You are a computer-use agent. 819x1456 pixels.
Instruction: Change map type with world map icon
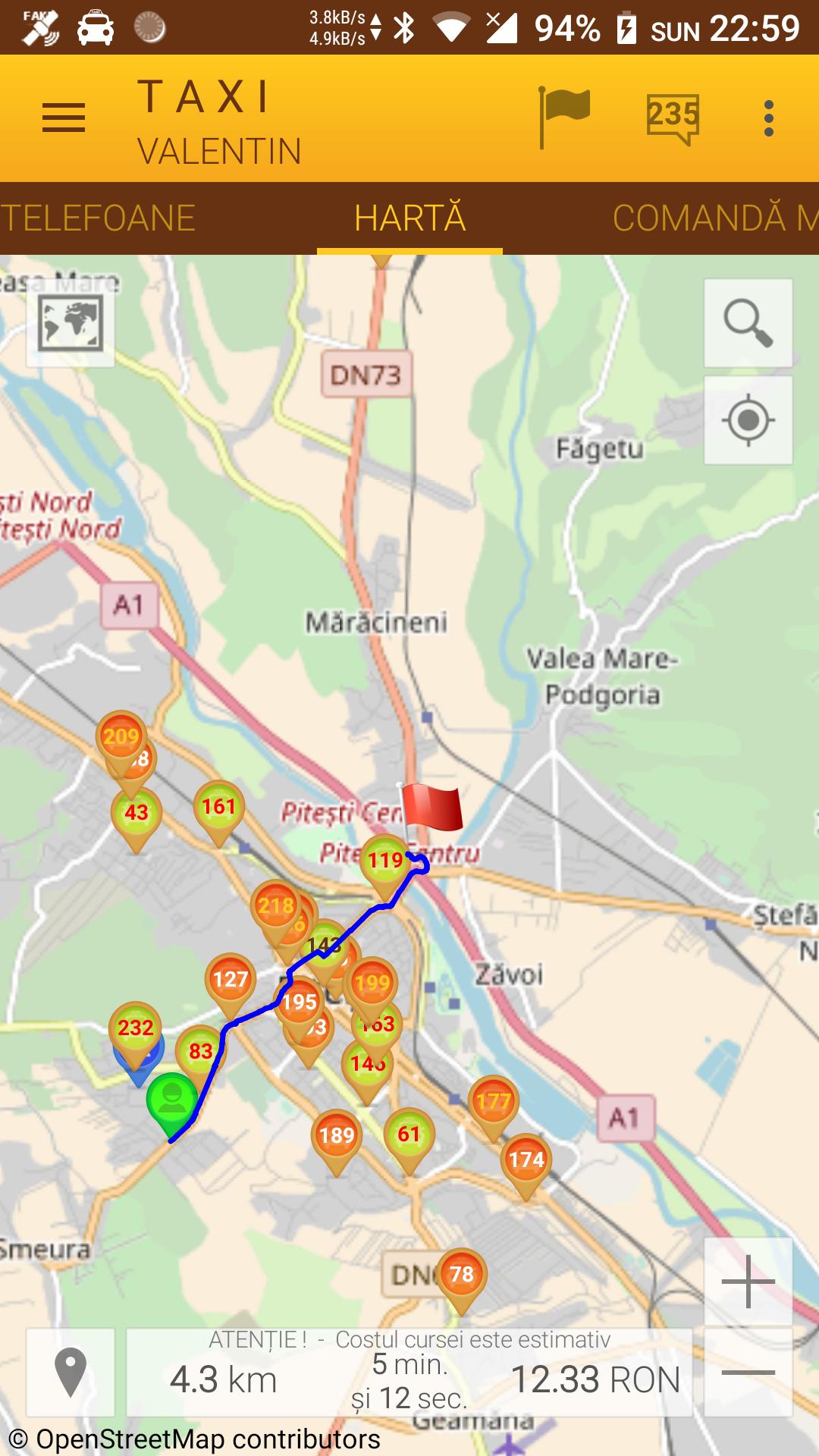pos(71,324)
